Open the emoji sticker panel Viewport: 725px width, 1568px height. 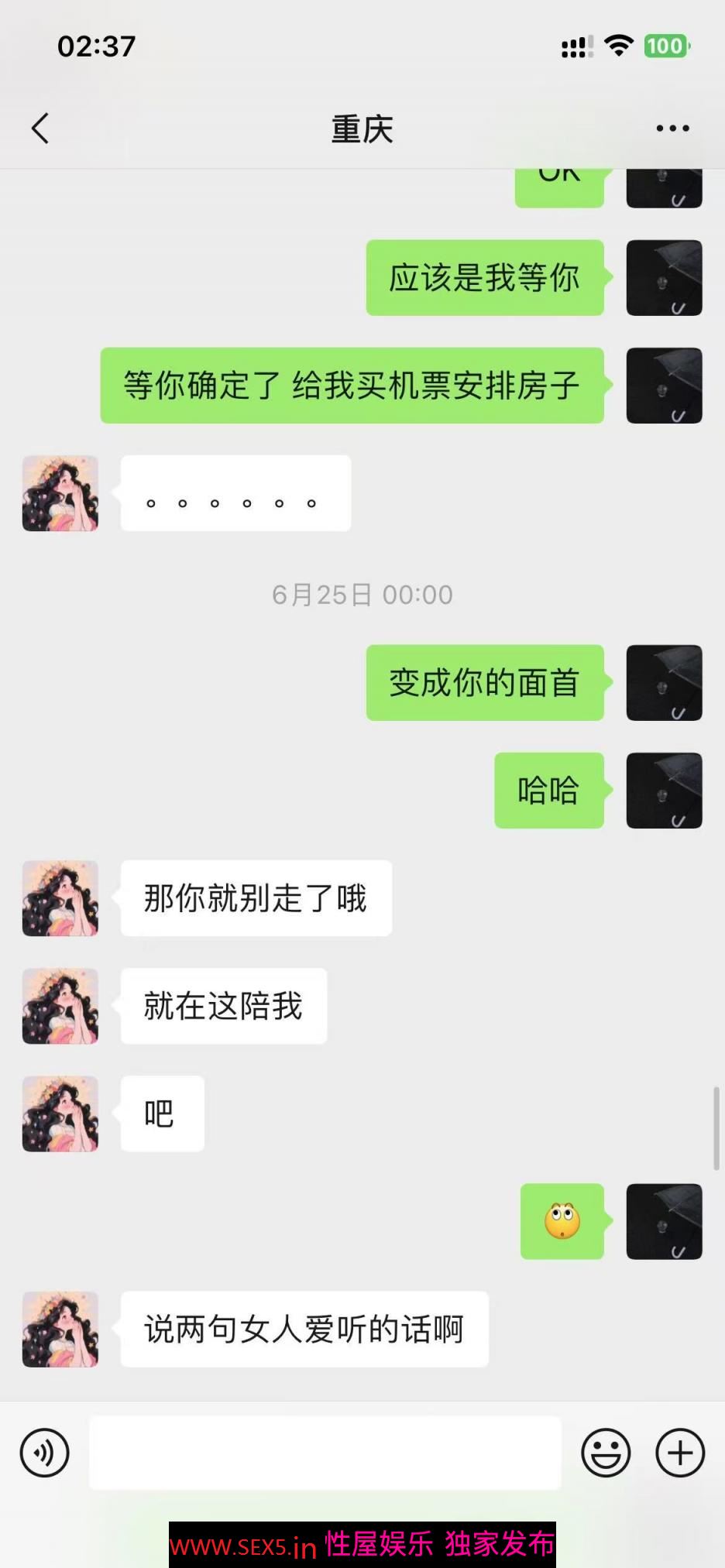coord(606,1453)
